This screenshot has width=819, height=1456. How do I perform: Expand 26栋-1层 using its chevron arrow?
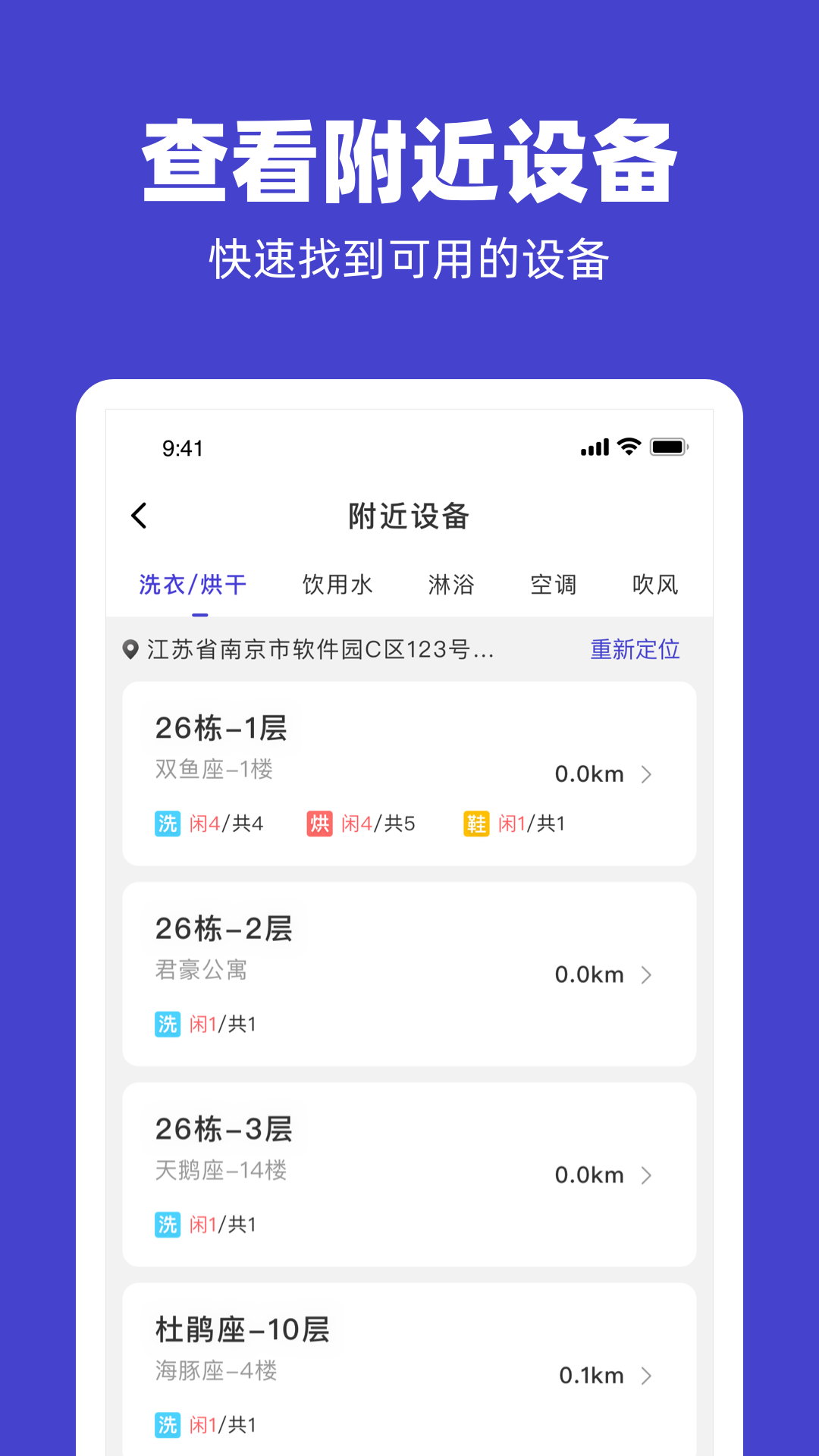tap(648, 773)
